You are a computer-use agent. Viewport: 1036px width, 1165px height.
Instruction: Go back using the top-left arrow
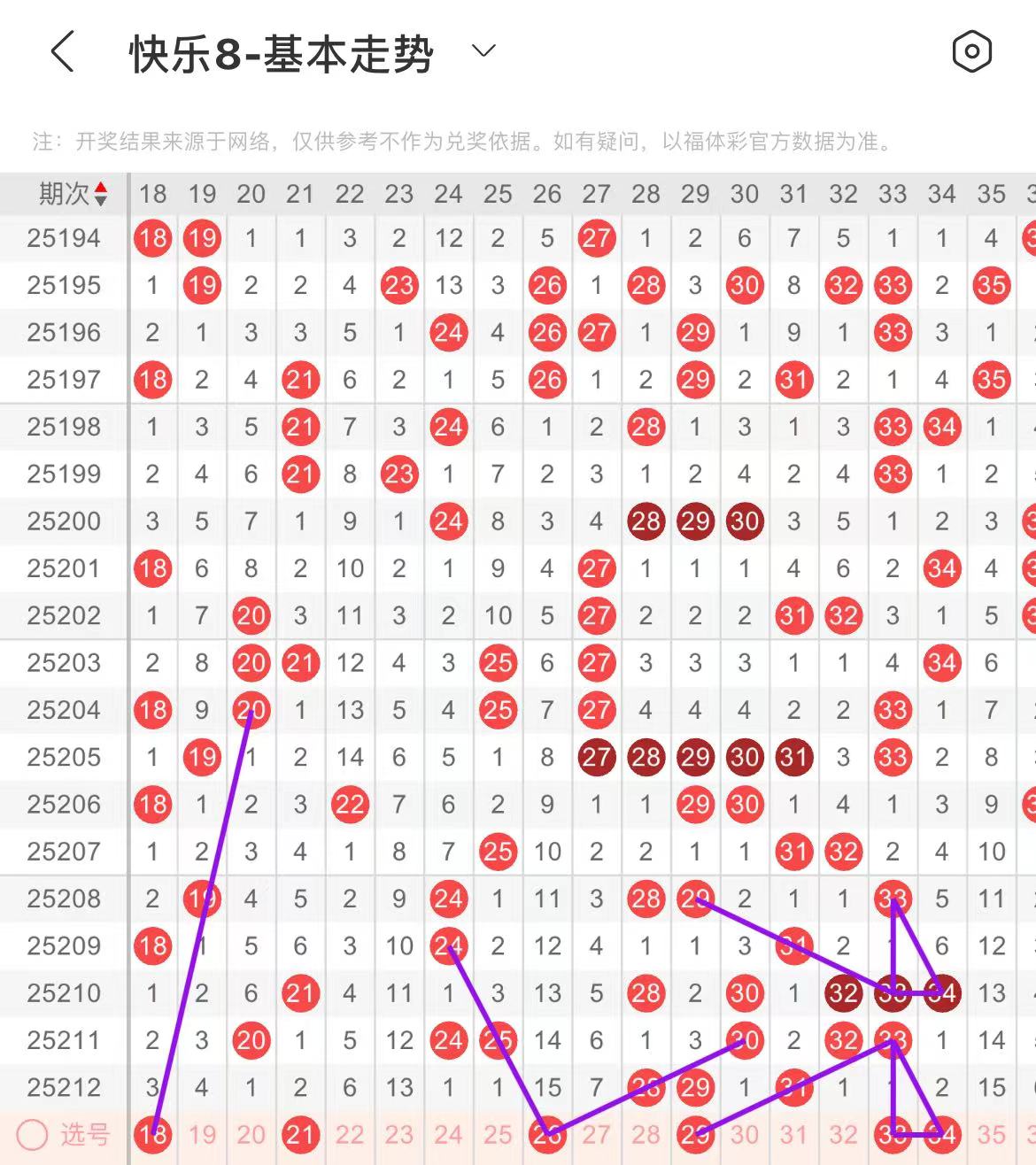(62, 51)
